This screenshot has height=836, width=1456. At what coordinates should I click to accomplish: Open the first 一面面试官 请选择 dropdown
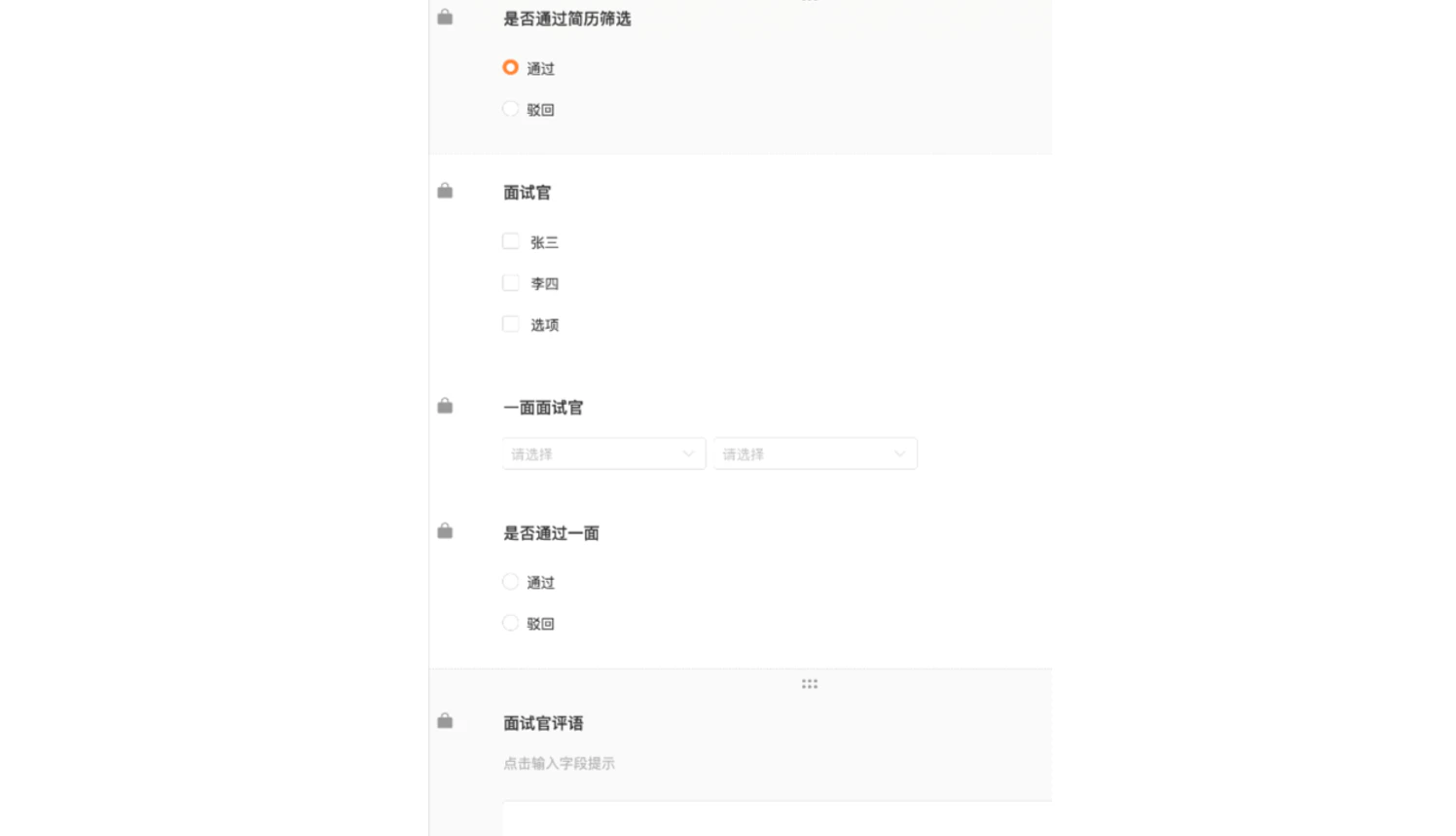coord(603,454)
